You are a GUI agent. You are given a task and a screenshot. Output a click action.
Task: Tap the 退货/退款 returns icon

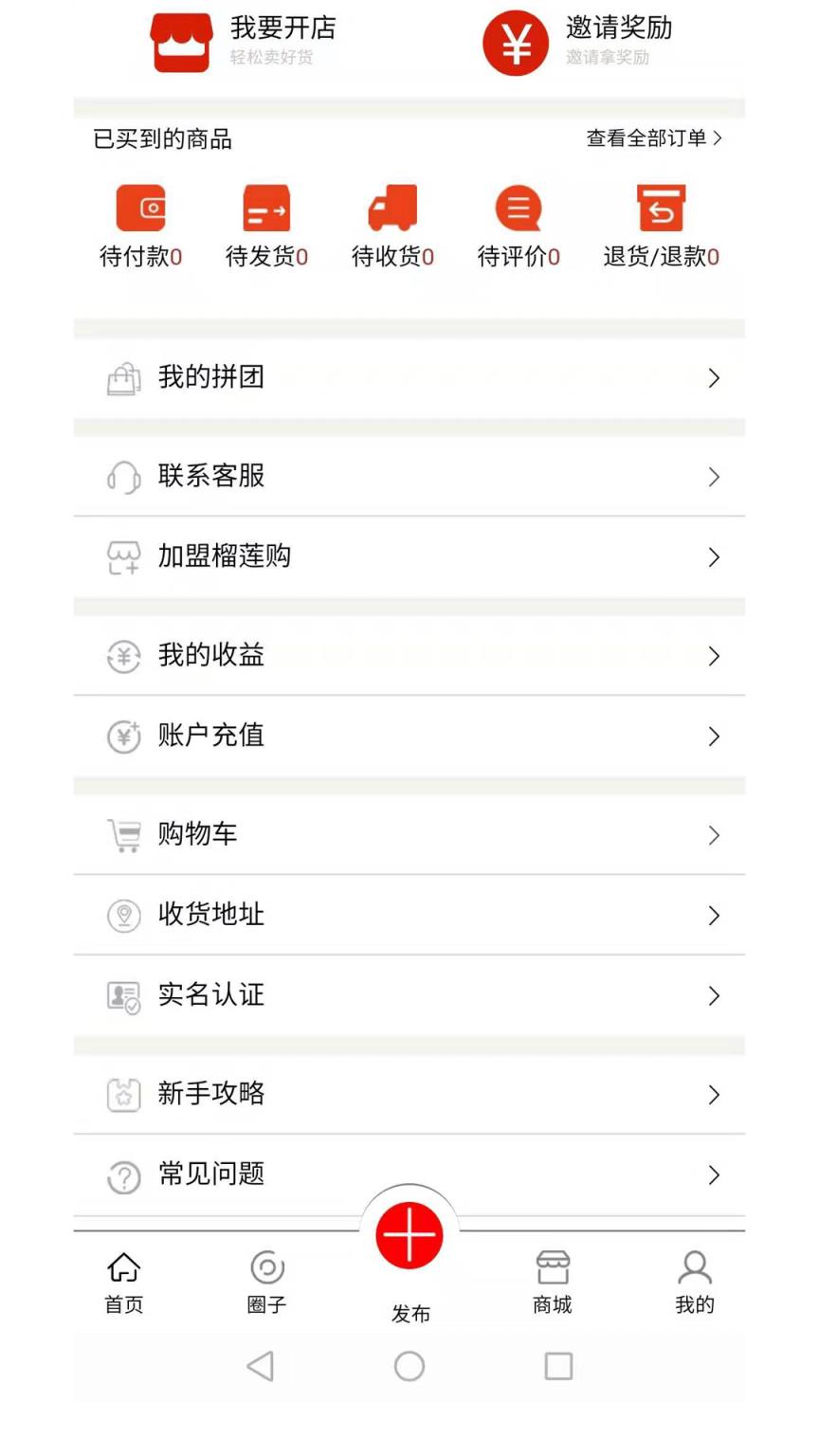coord(662,209)
